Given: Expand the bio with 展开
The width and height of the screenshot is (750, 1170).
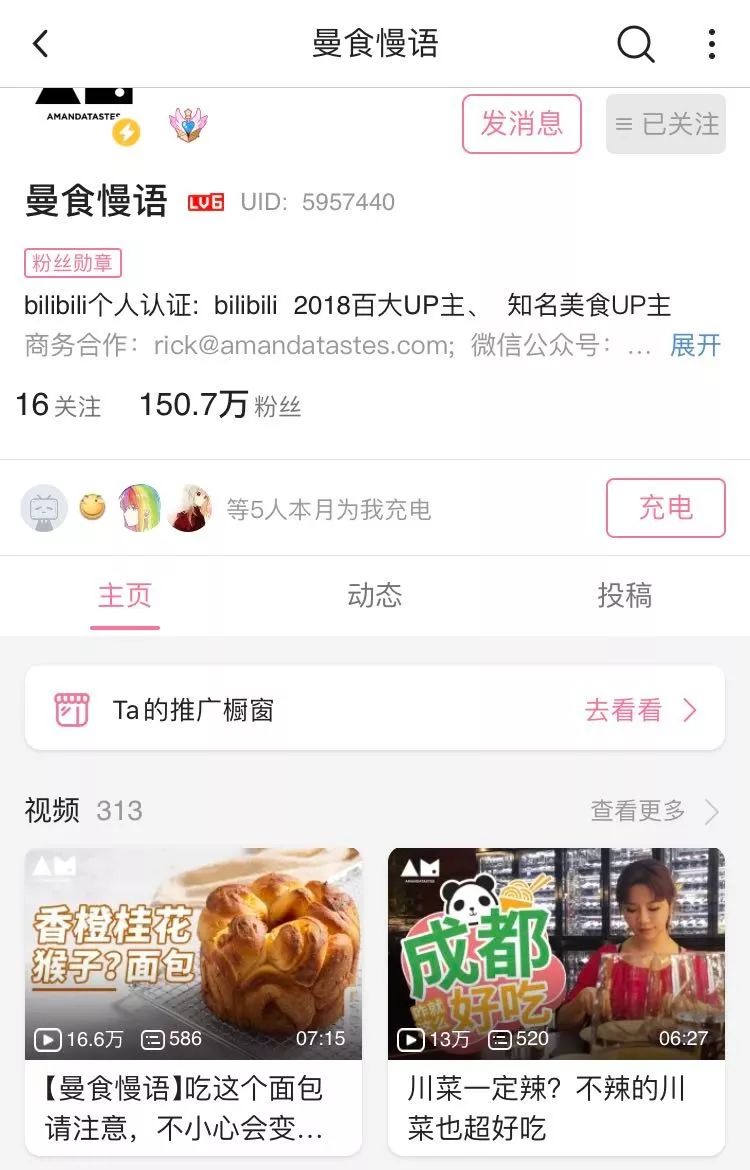Looking at the screenshot, I should click(x=695, y=346).
